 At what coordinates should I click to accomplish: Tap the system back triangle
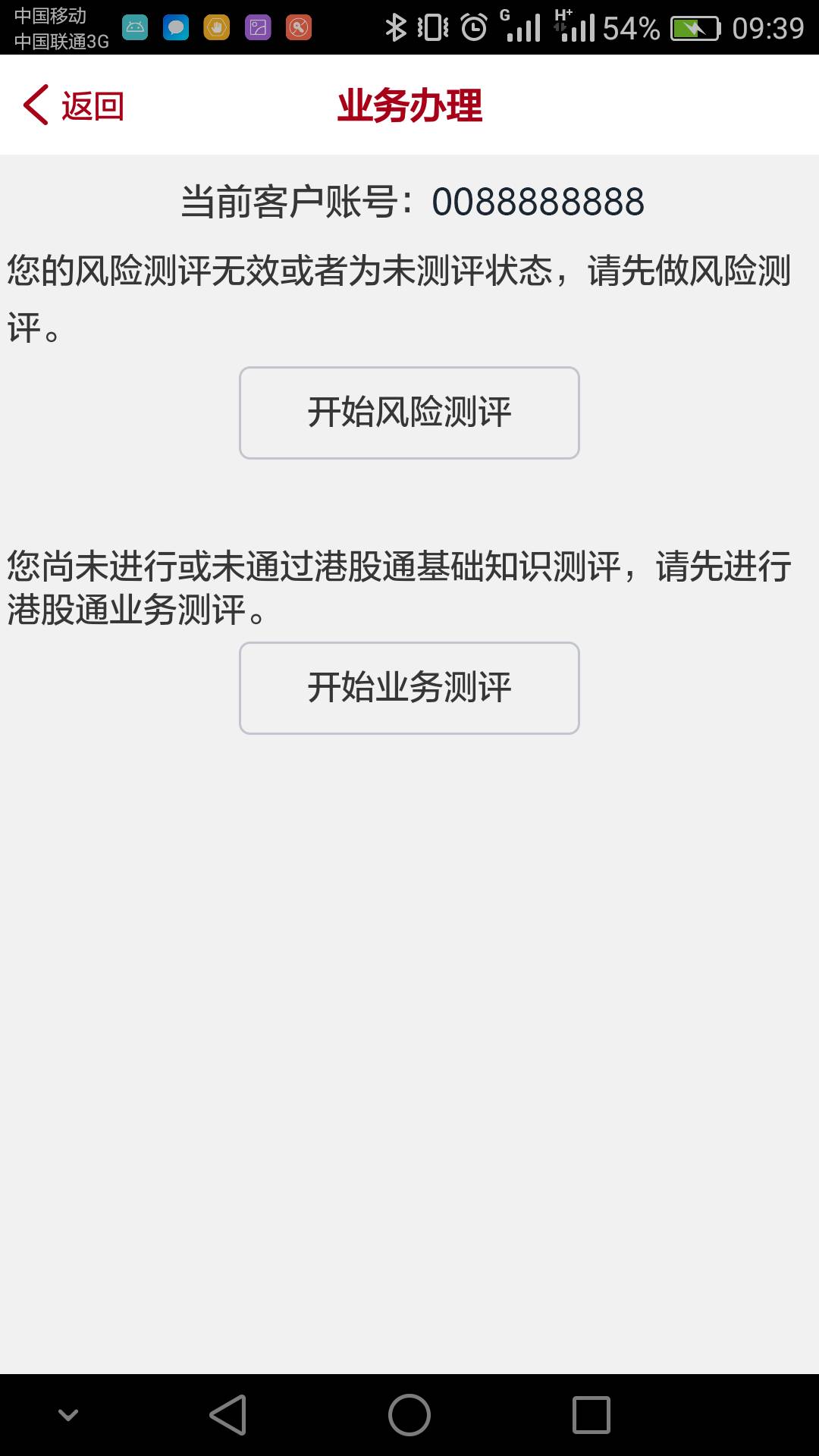point(227,1415)
